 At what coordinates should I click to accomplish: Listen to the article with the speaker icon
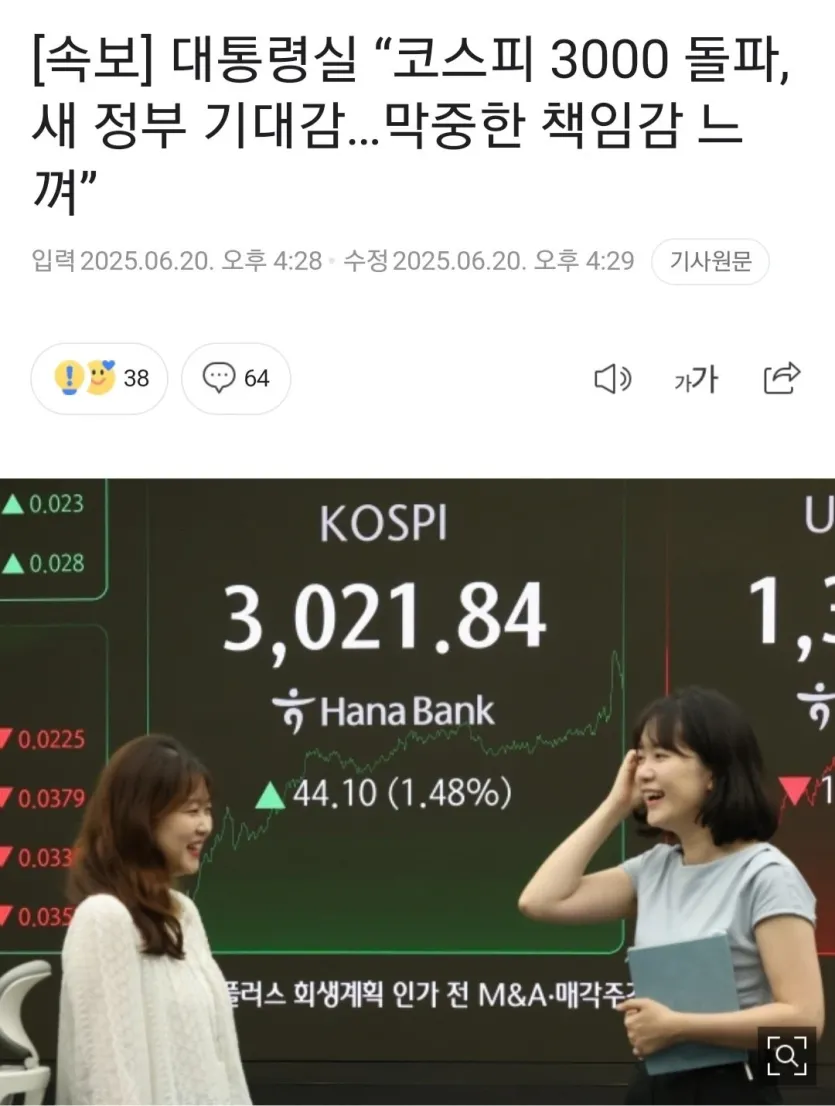(612, 379)
